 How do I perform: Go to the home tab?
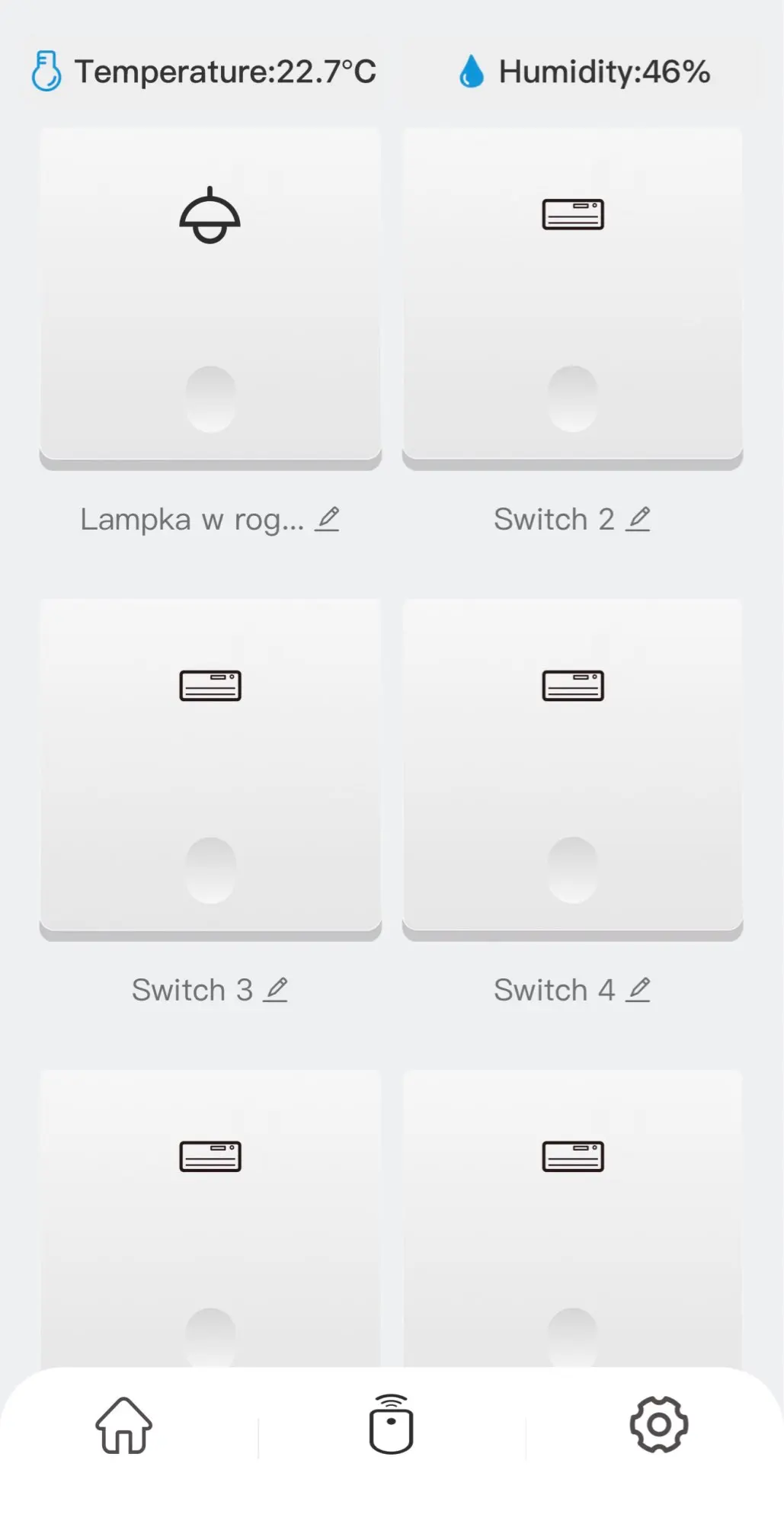(x=123, y=1425)
